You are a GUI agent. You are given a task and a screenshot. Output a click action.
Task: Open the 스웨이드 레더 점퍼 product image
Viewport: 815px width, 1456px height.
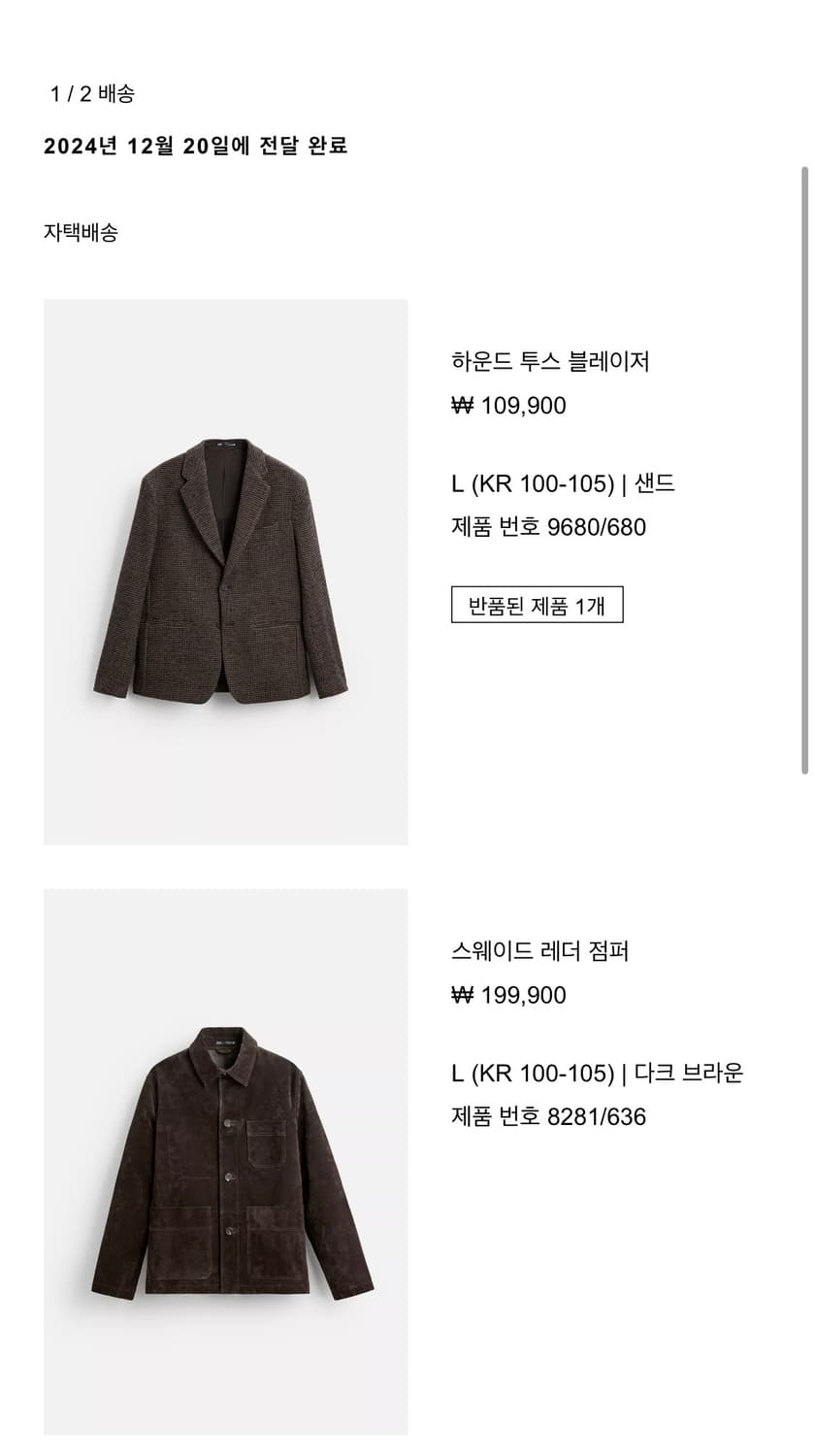[x=226, y=1160]
